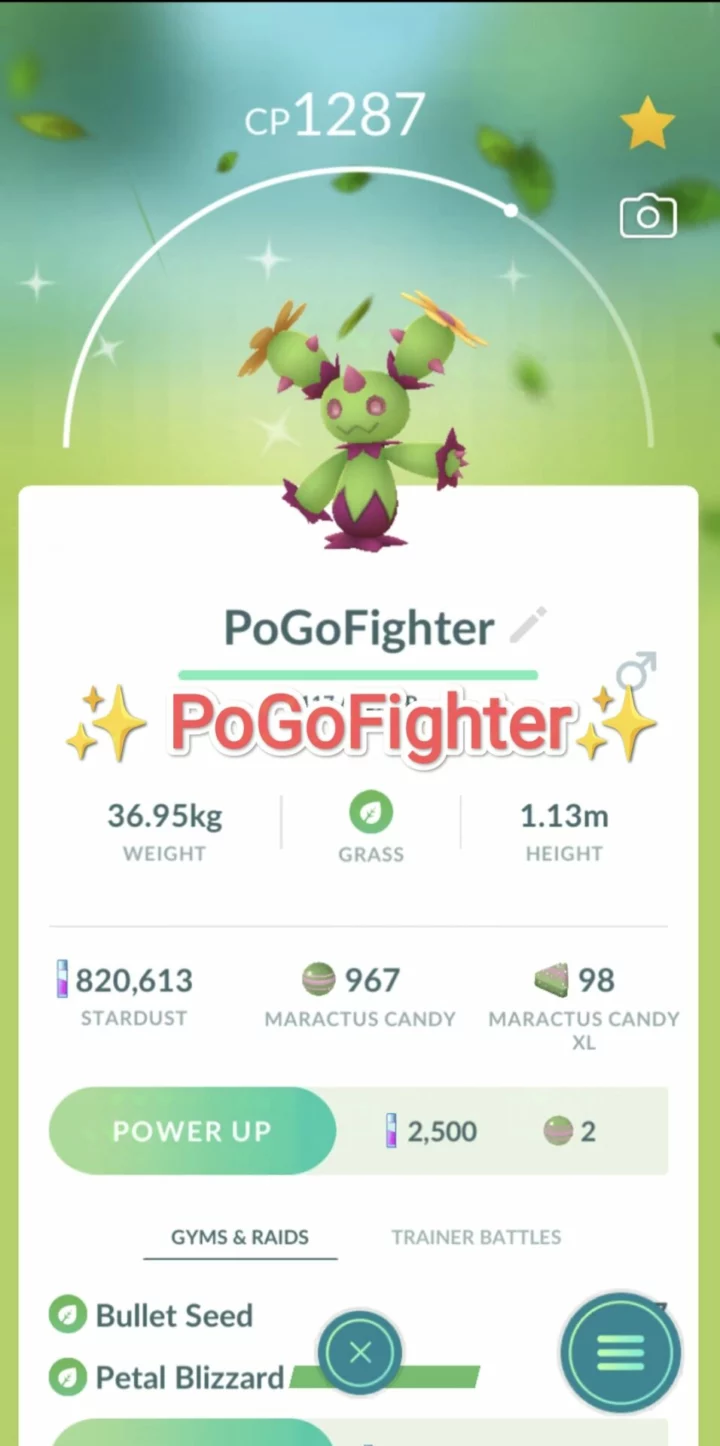
Task: Close the Pokémon detail view with X
Action: 360,1352
